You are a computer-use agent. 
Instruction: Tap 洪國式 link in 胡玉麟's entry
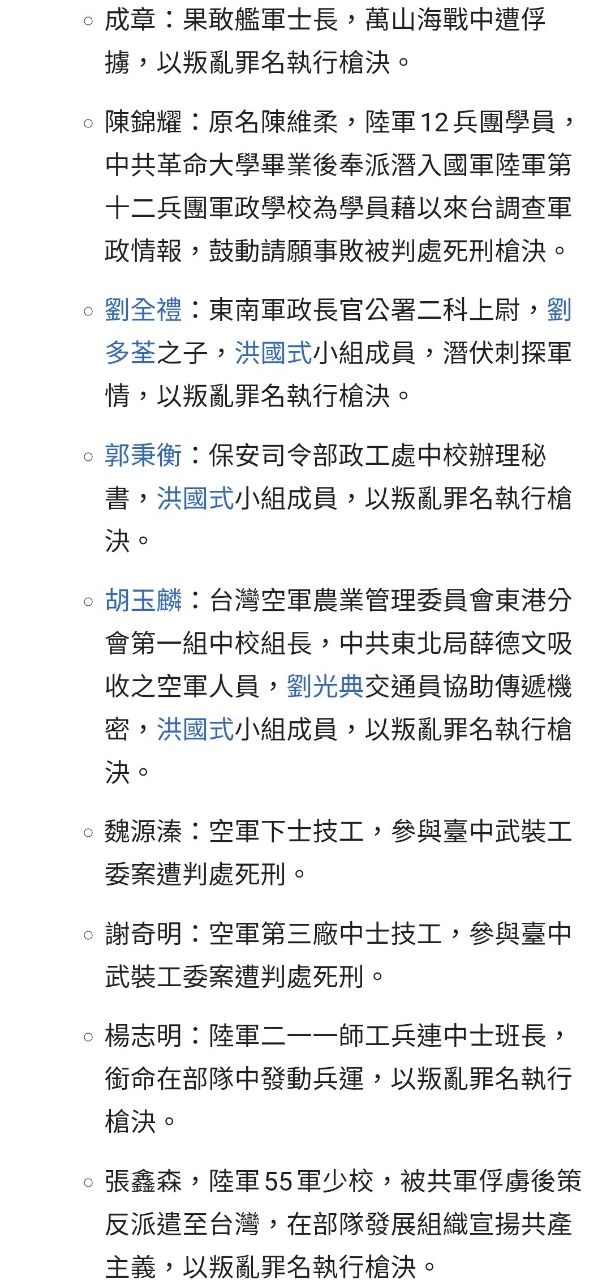[x=195, y=729]
